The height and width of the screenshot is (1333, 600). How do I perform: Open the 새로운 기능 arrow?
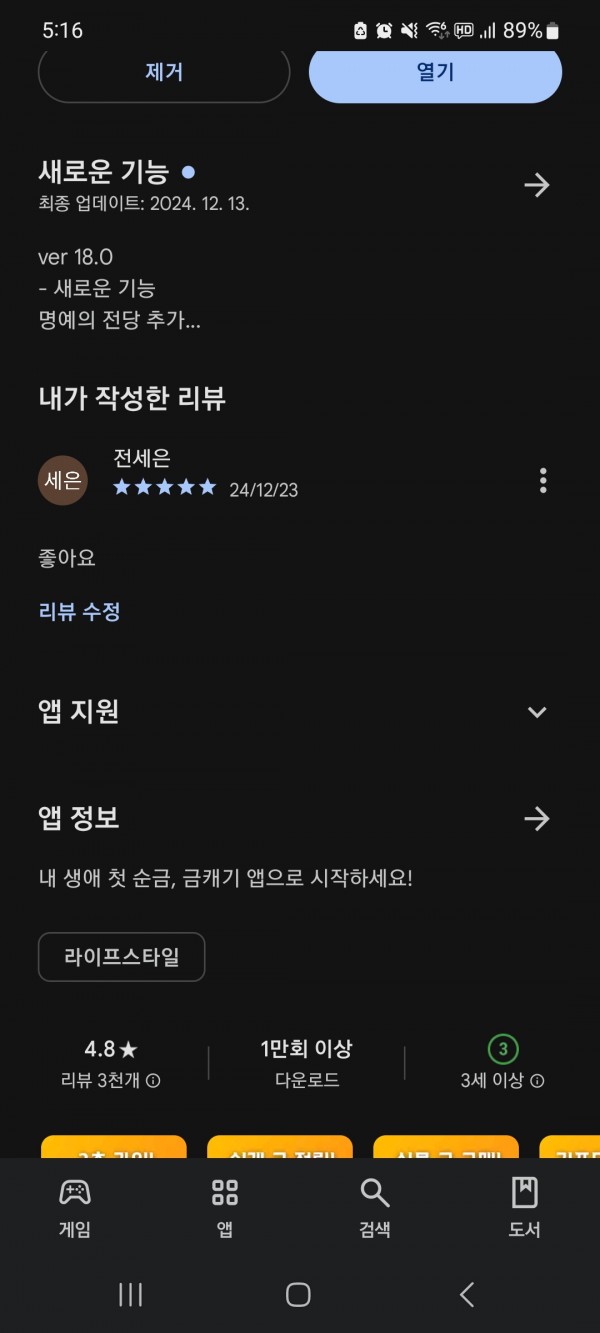click(537, 185)
